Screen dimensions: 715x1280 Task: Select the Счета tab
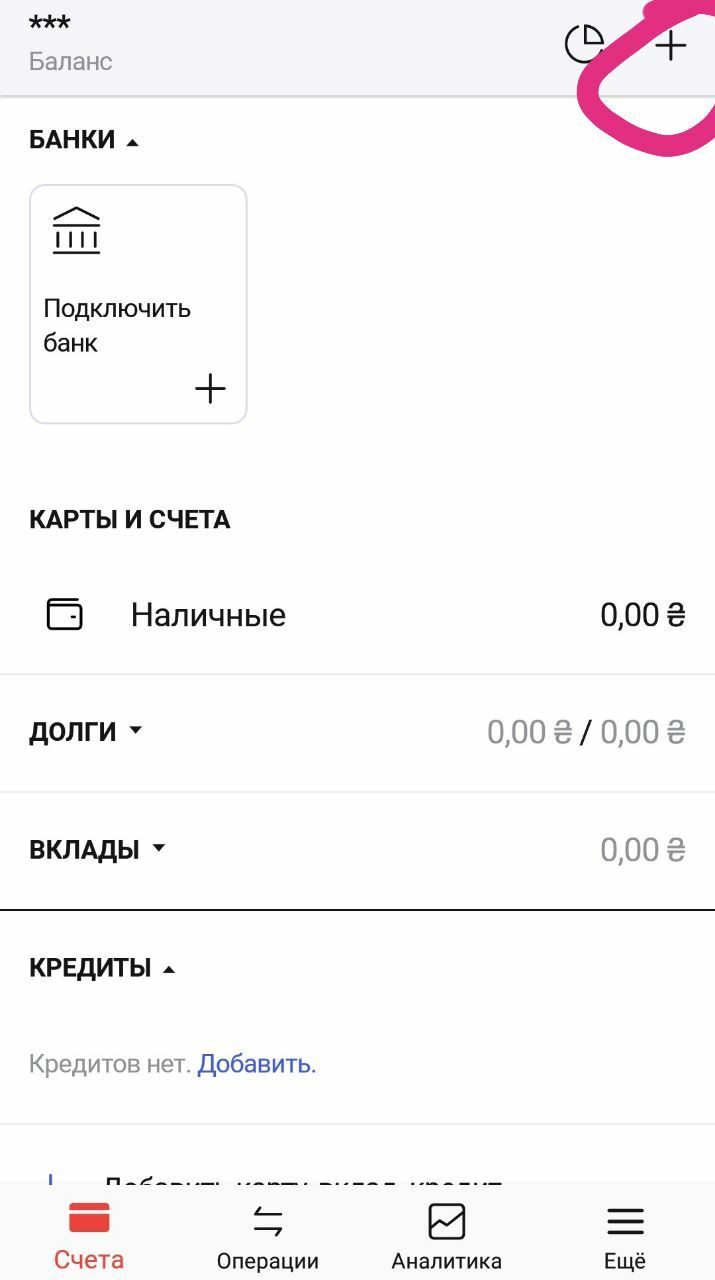click(89, 1236)
